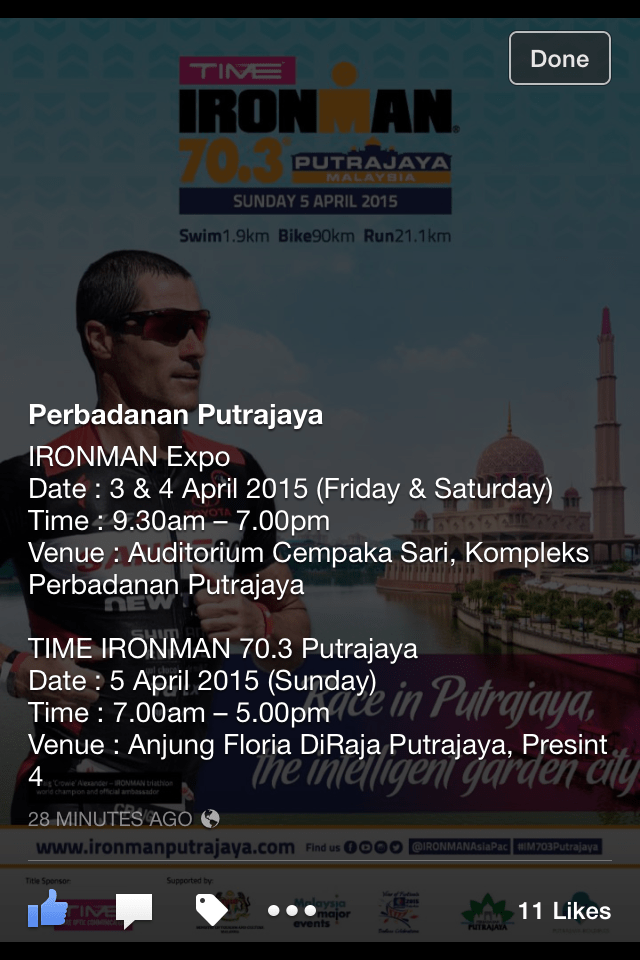The height and width of the screenshot is (960, 640).
Task: Like this photo with the thumbs-up
Action: pos(48,909)
